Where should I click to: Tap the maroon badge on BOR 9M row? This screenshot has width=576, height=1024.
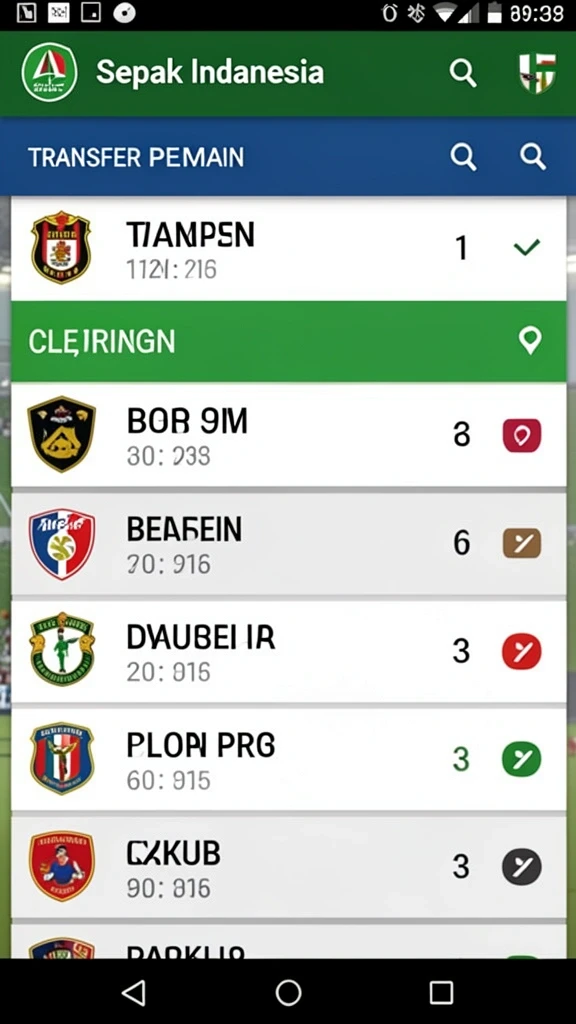[522, 436]
